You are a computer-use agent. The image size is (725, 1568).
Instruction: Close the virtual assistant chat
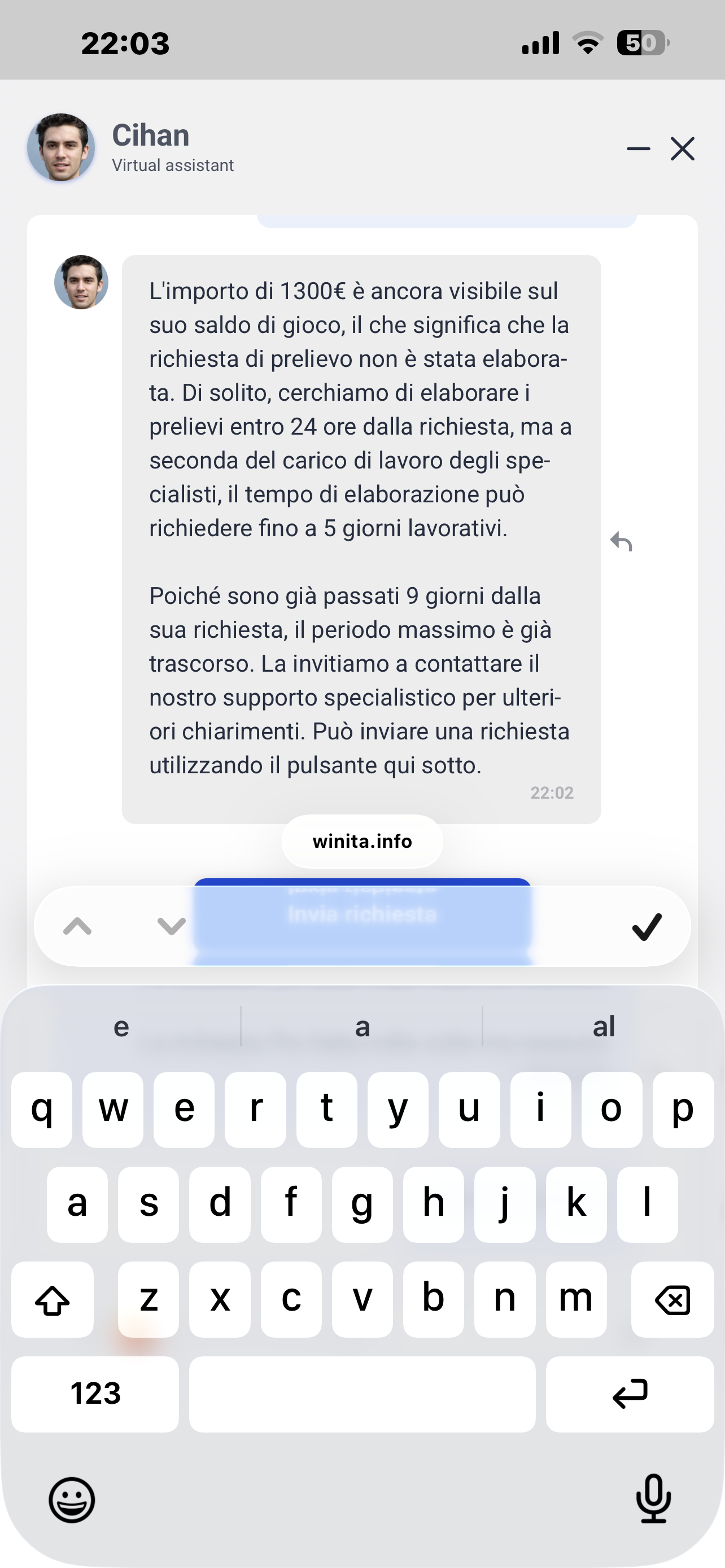pos(683,148)
